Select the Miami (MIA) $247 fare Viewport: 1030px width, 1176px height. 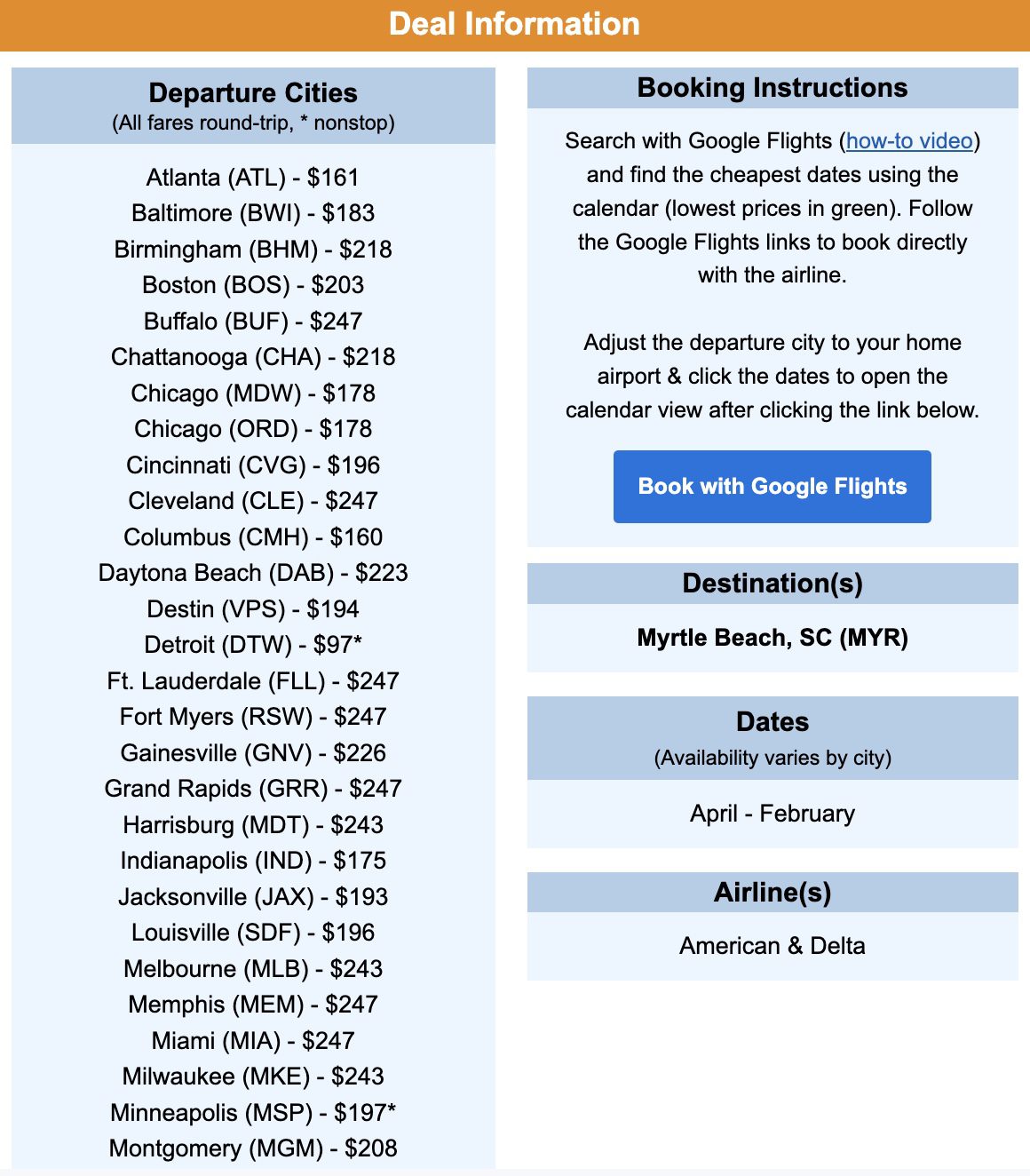[x=253, y=1040]
